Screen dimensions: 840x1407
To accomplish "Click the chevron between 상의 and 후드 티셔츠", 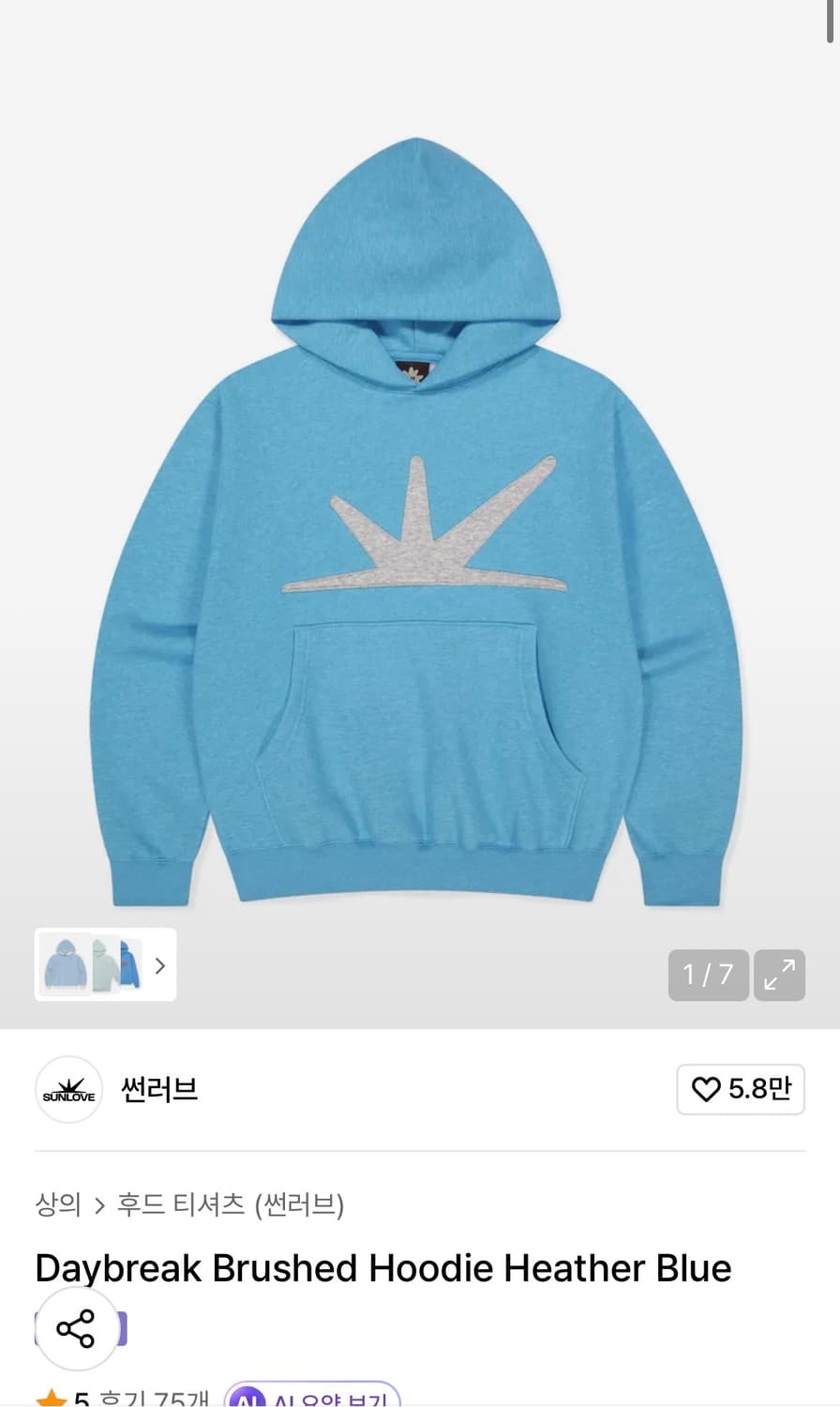I will (x=97, y=1206).
